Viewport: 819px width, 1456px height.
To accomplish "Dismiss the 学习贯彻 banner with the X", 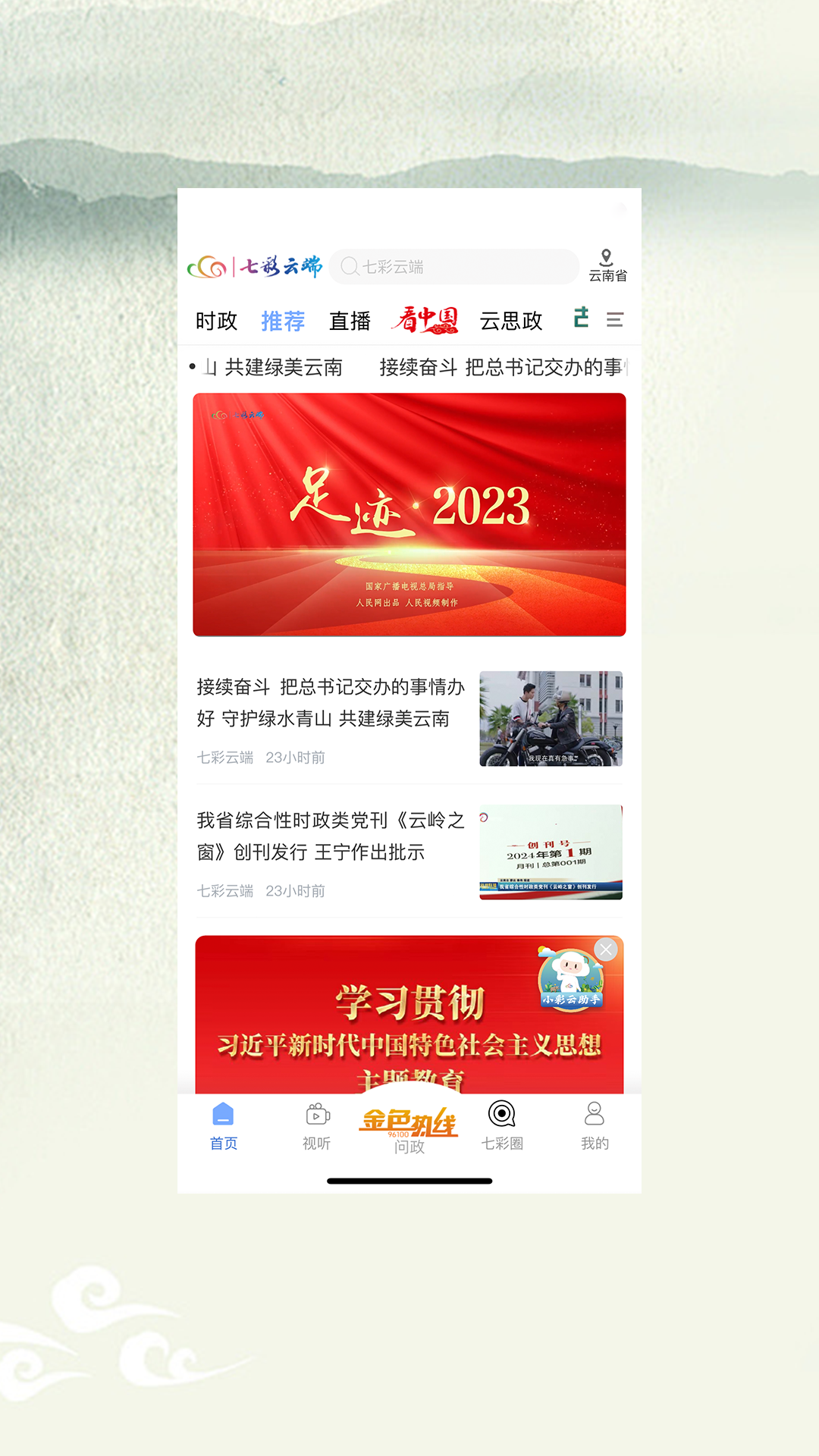I will click(606, 948).
